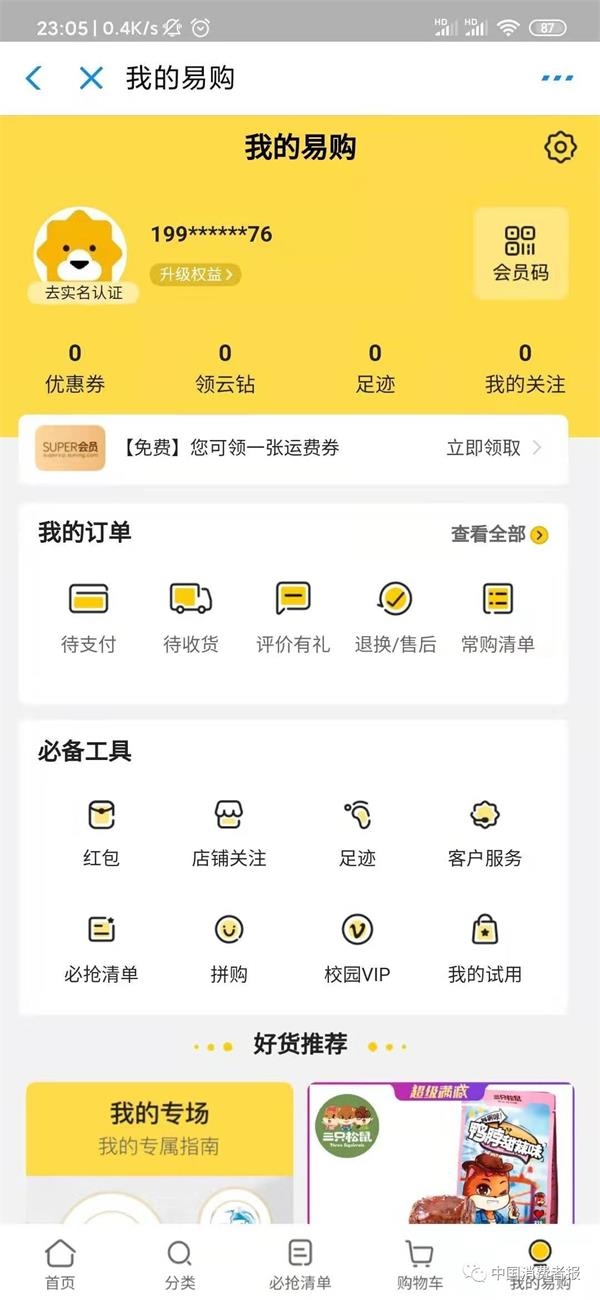Image resolution: width=600 pixels, height=1300 pixels.
Task: Contact 客户服务 customer service
Action: (x=485, y=832)
